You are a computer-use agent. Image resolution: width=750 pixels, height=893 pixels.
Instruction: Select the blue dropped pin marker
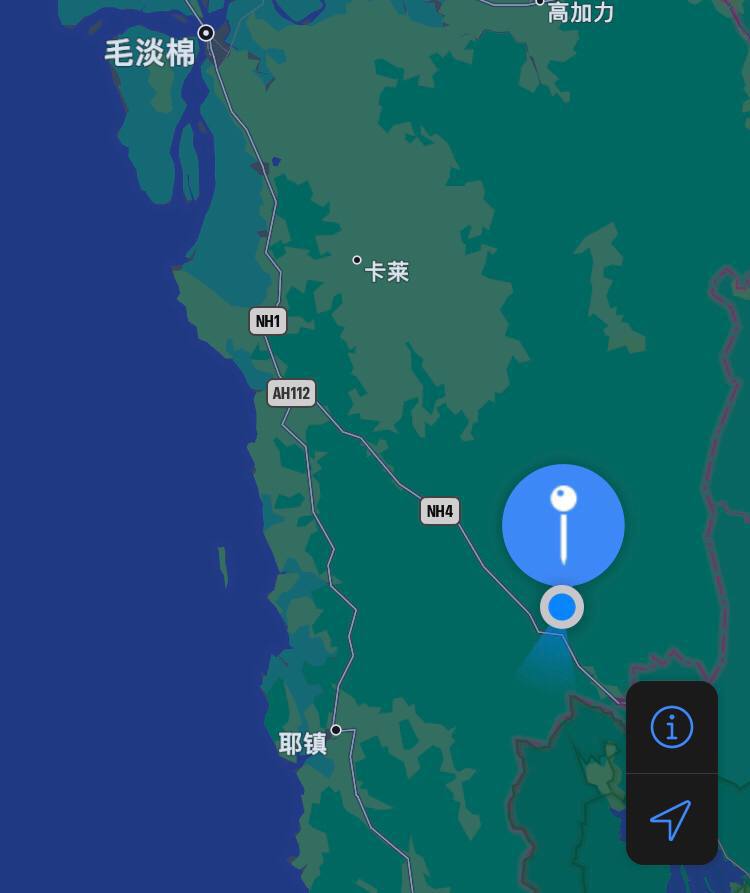coord(563,525)
